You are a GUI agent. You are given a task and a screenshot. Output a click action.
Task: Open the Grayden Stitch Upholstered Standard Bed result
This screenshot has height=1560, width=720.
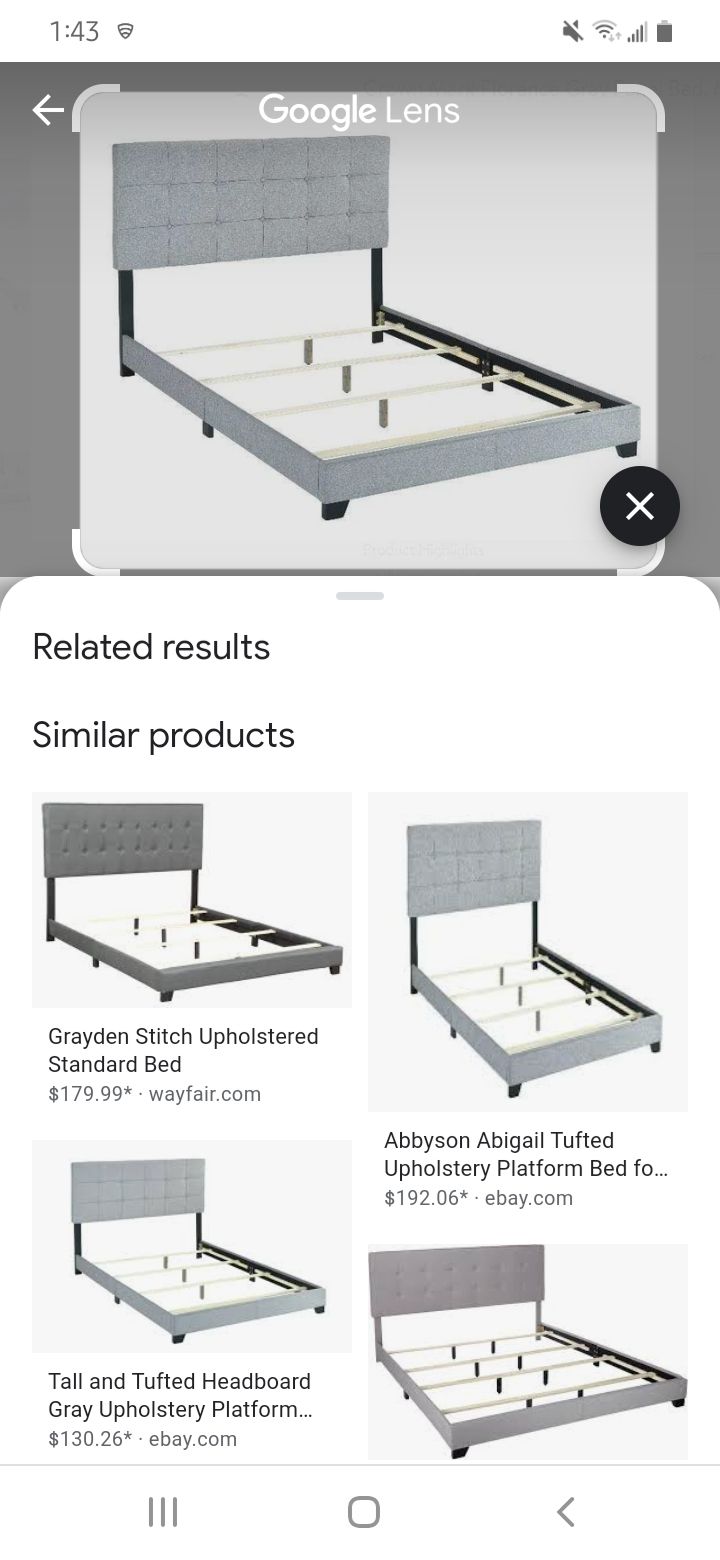(x=192, y=950)
